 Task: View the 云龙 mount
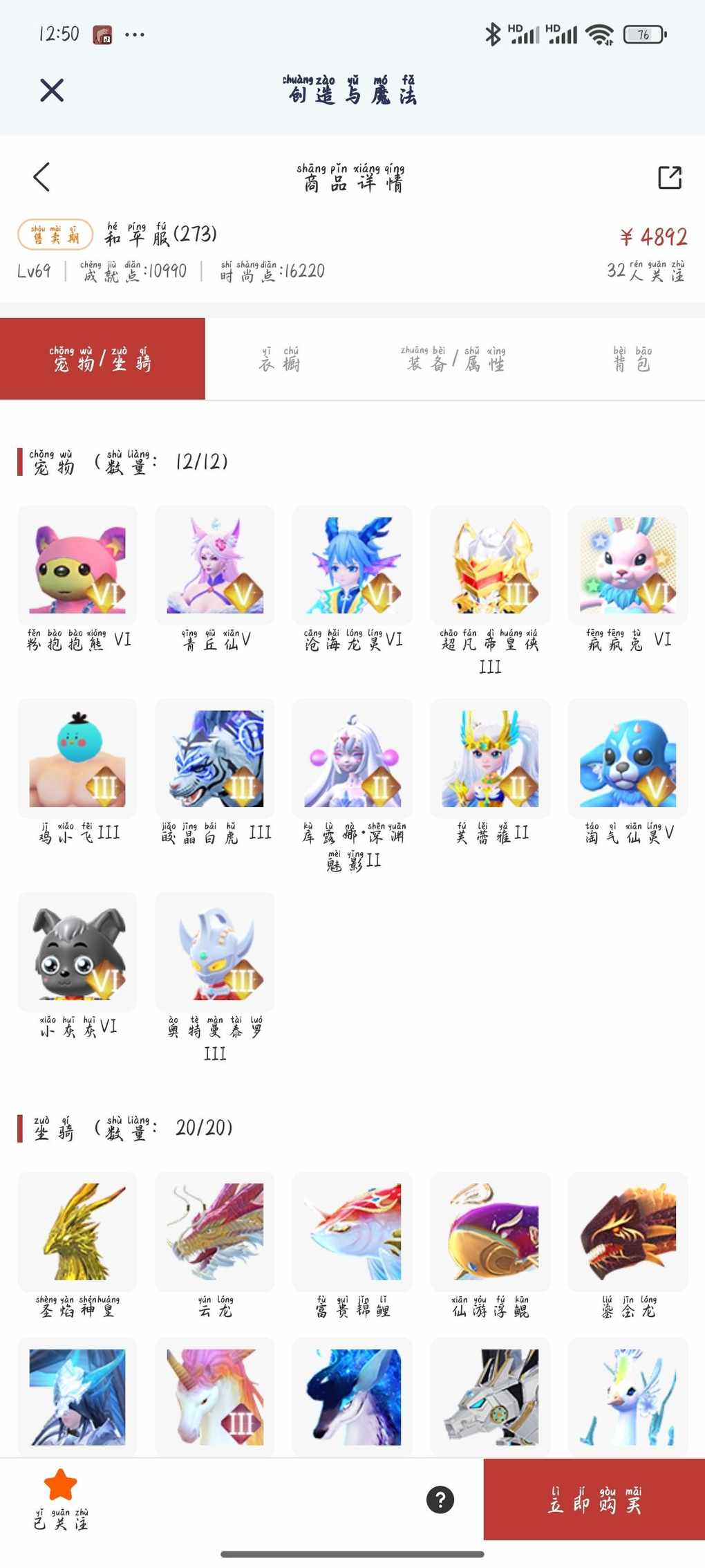[215, 1232]
